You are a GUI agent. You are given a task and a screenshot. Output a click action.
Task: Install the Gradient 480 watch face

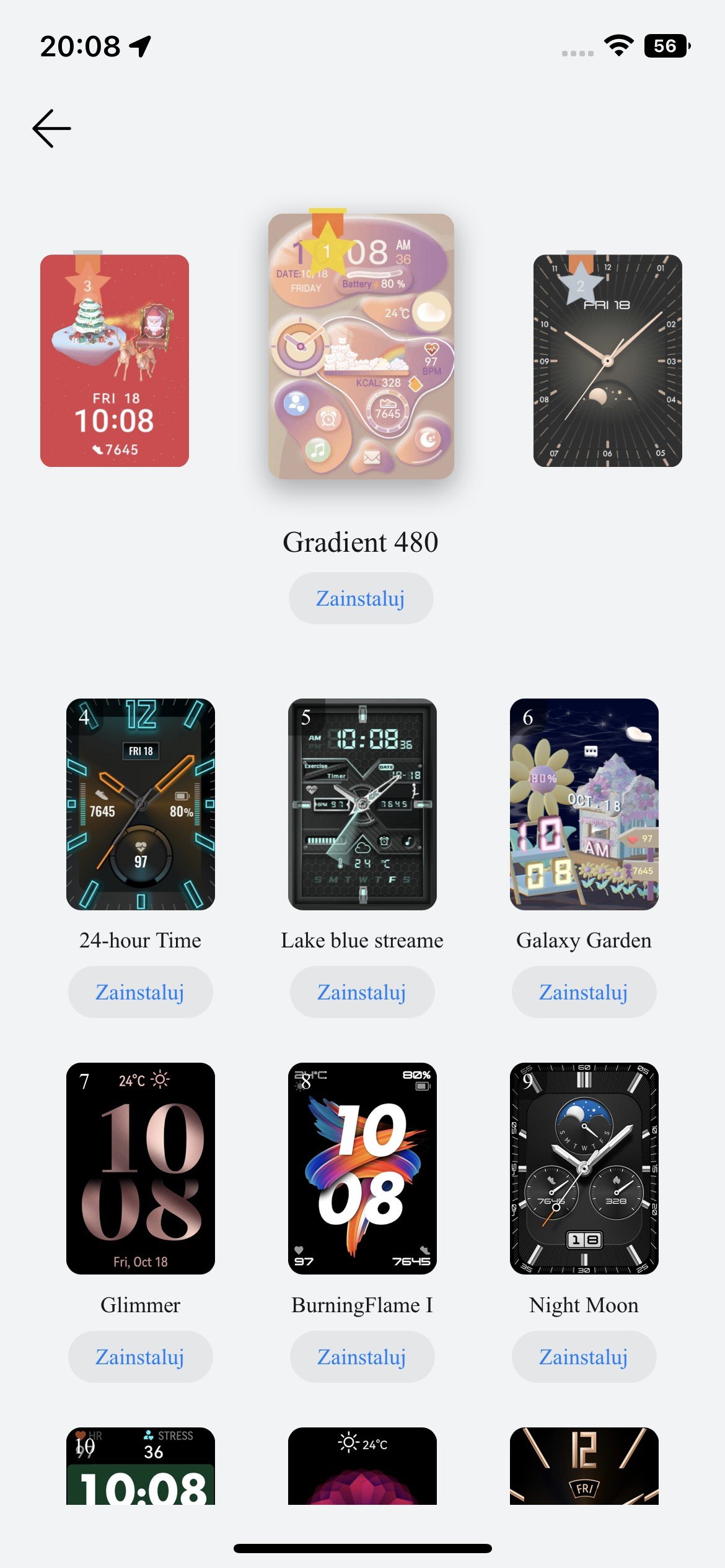[x=361, y=598]
